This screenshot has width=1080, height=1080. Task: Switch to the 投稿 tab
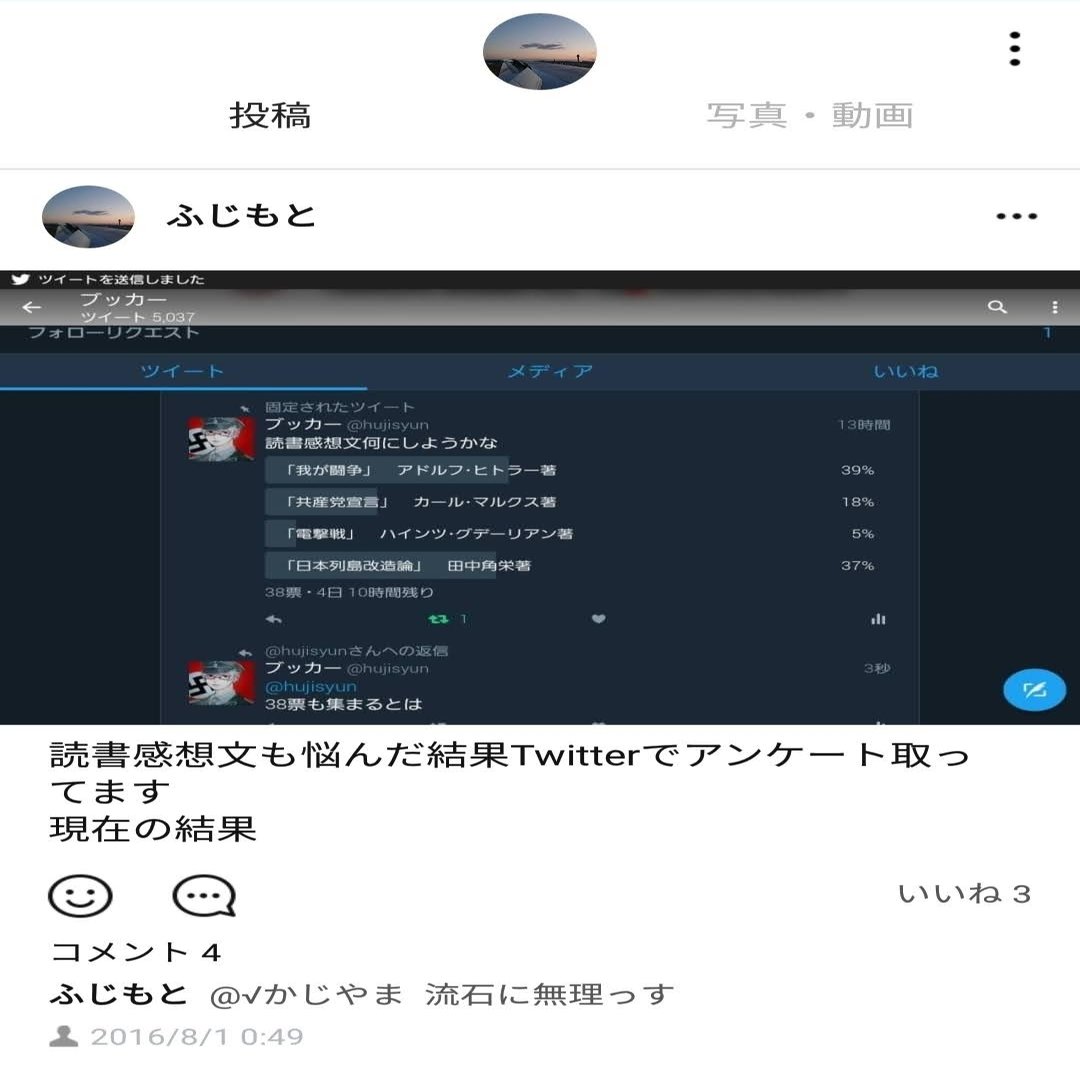[x=270, y=116]
